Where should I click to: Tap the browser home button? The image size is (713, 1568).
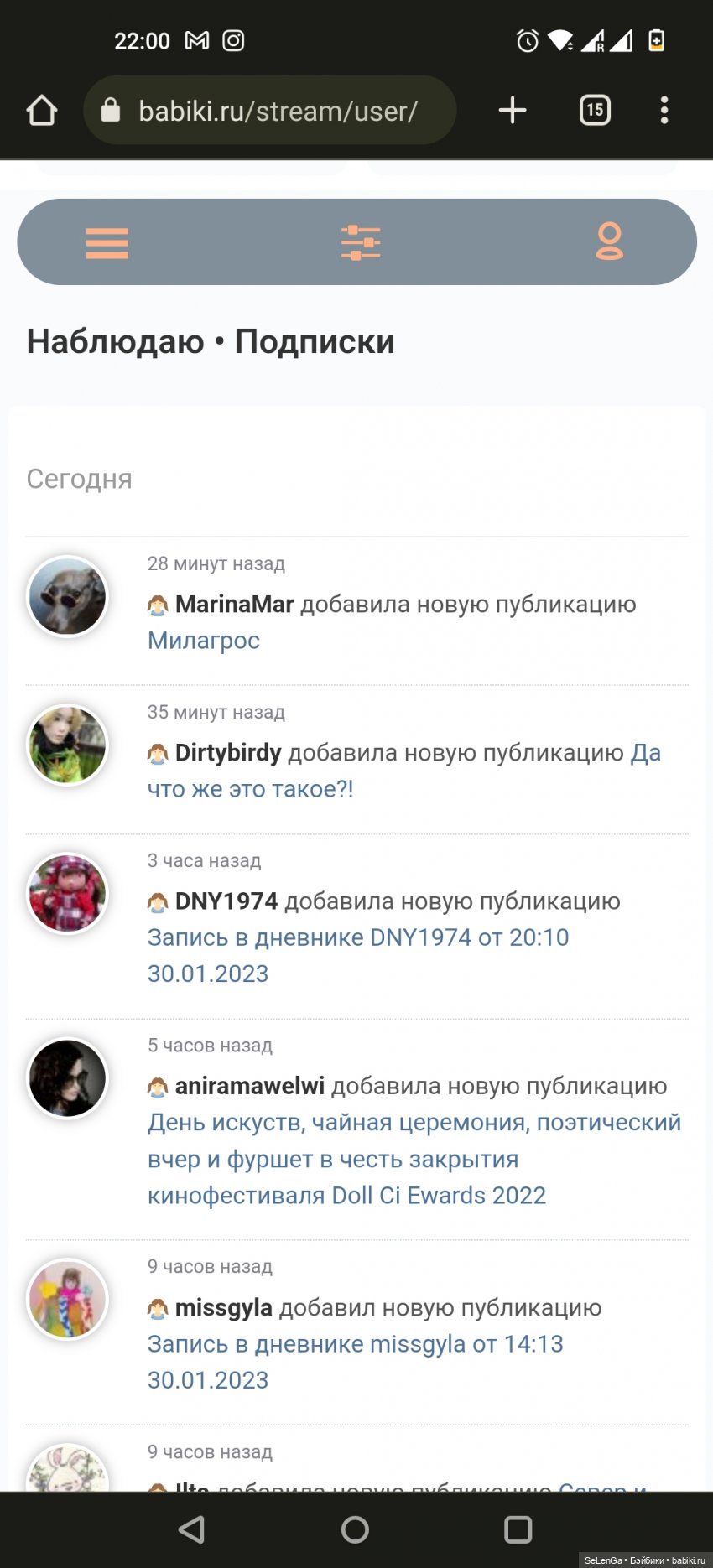tap(42, 111)
